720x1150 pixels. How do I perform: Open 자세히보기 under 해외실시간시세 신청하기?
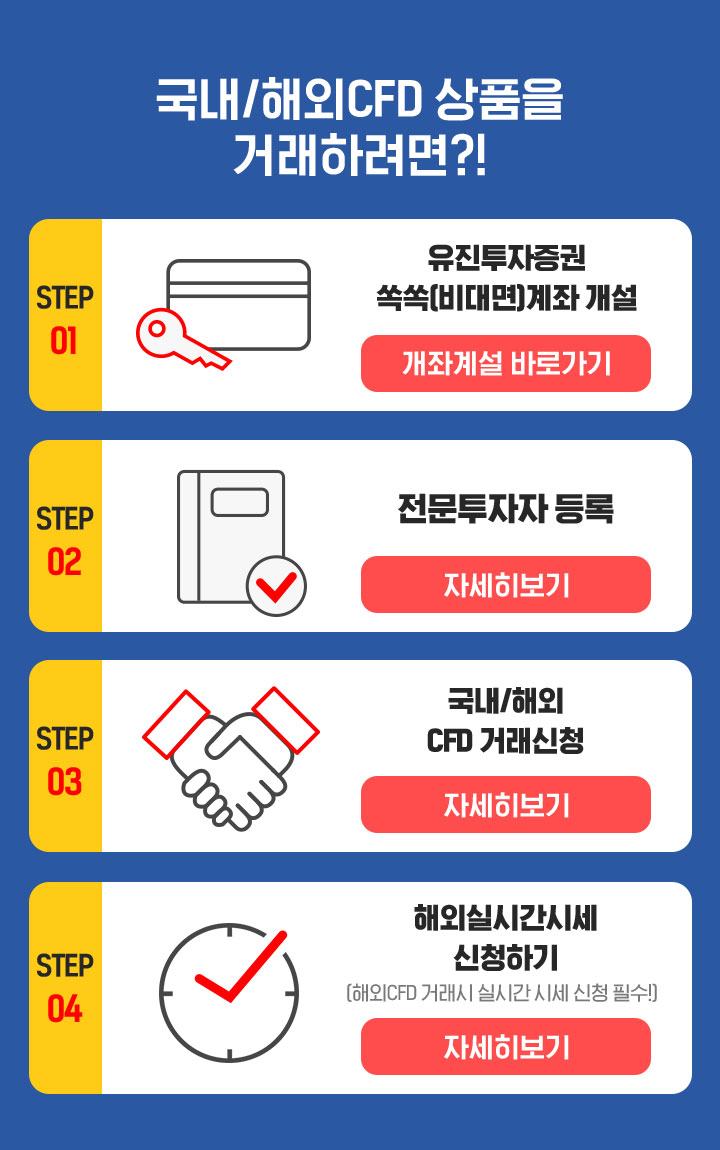point(505,1046)
